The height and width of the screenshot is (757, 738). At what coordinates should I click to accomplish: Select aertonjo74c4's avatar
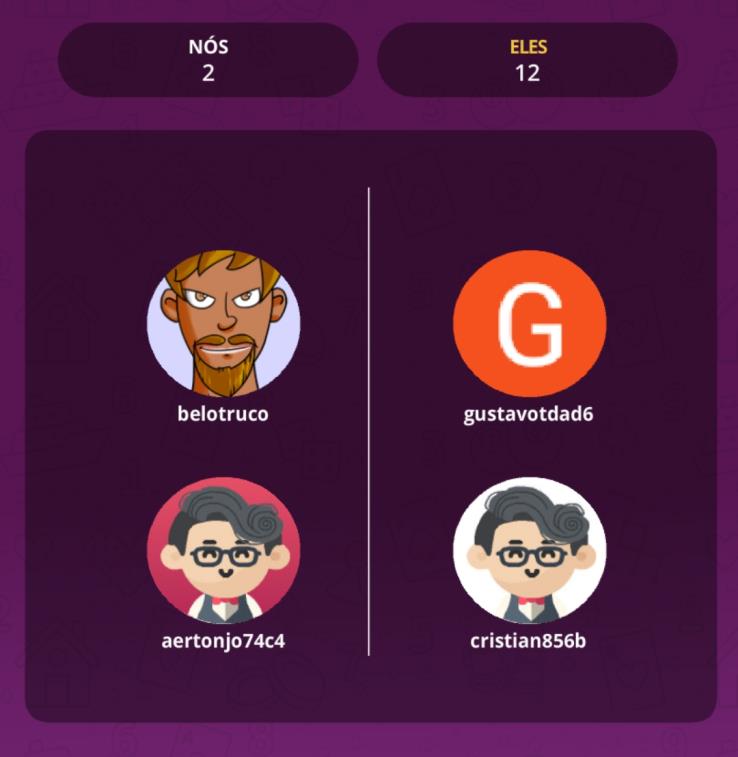(223, 553)
